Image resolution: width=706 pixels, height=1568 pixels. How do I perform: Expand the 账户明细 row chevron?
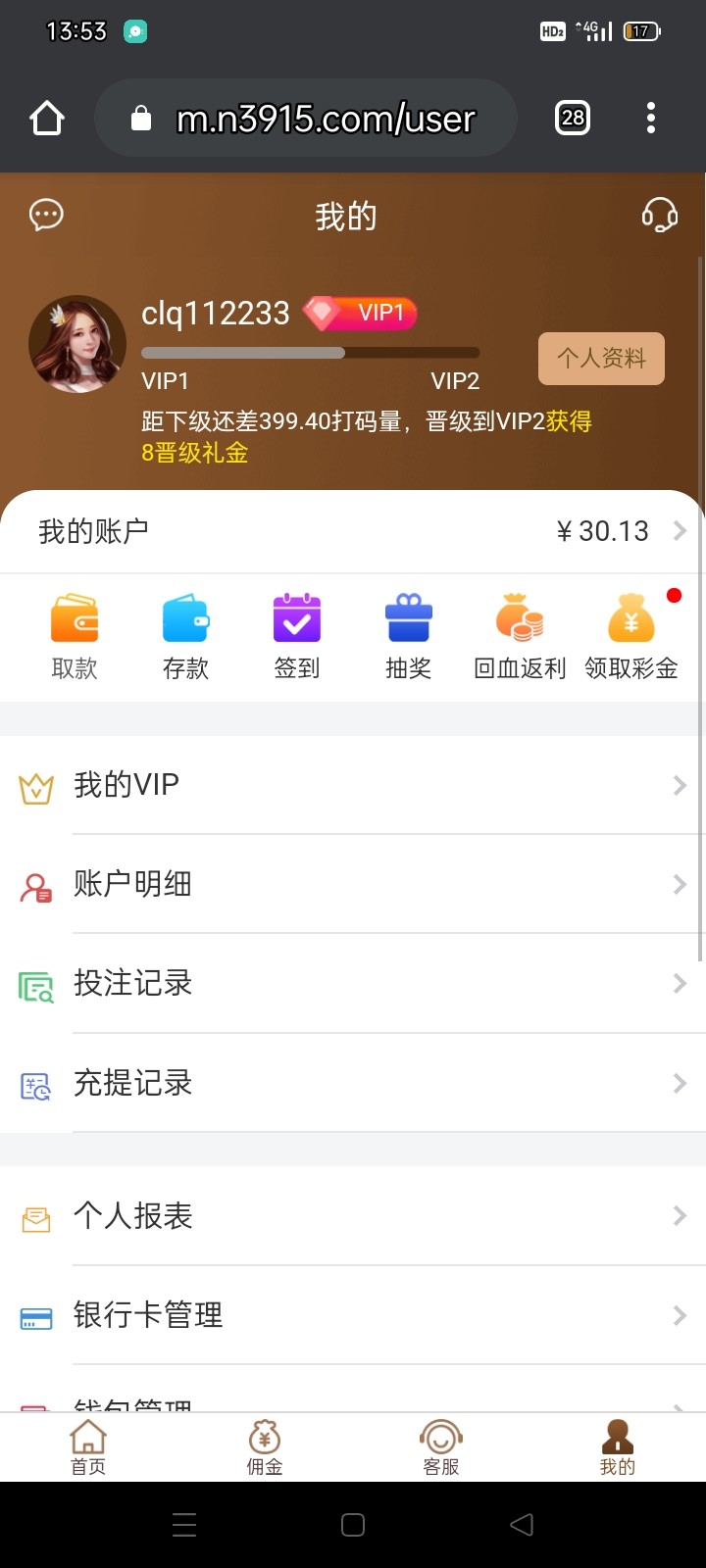tap(679, 884)
